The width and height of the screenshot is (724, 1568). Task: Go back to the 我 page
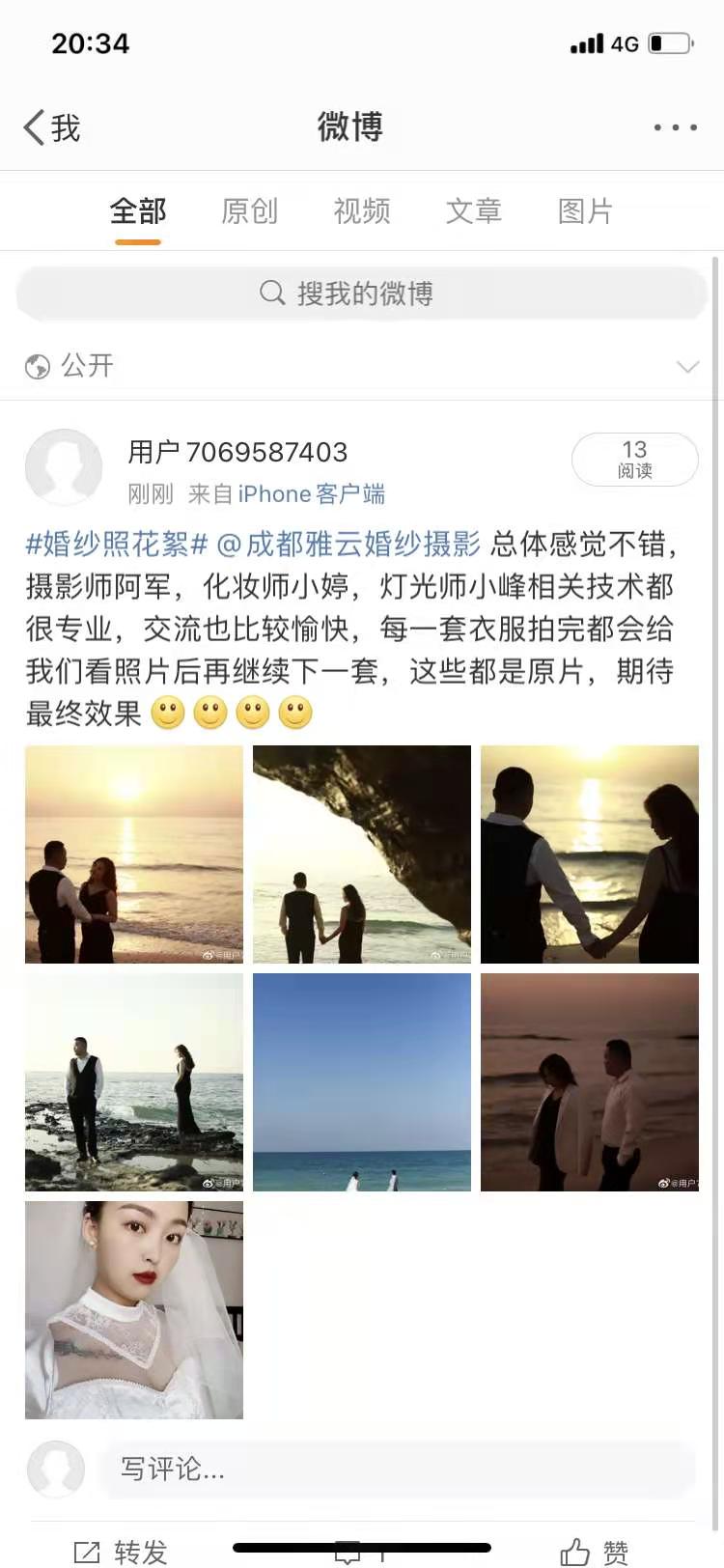52,127
